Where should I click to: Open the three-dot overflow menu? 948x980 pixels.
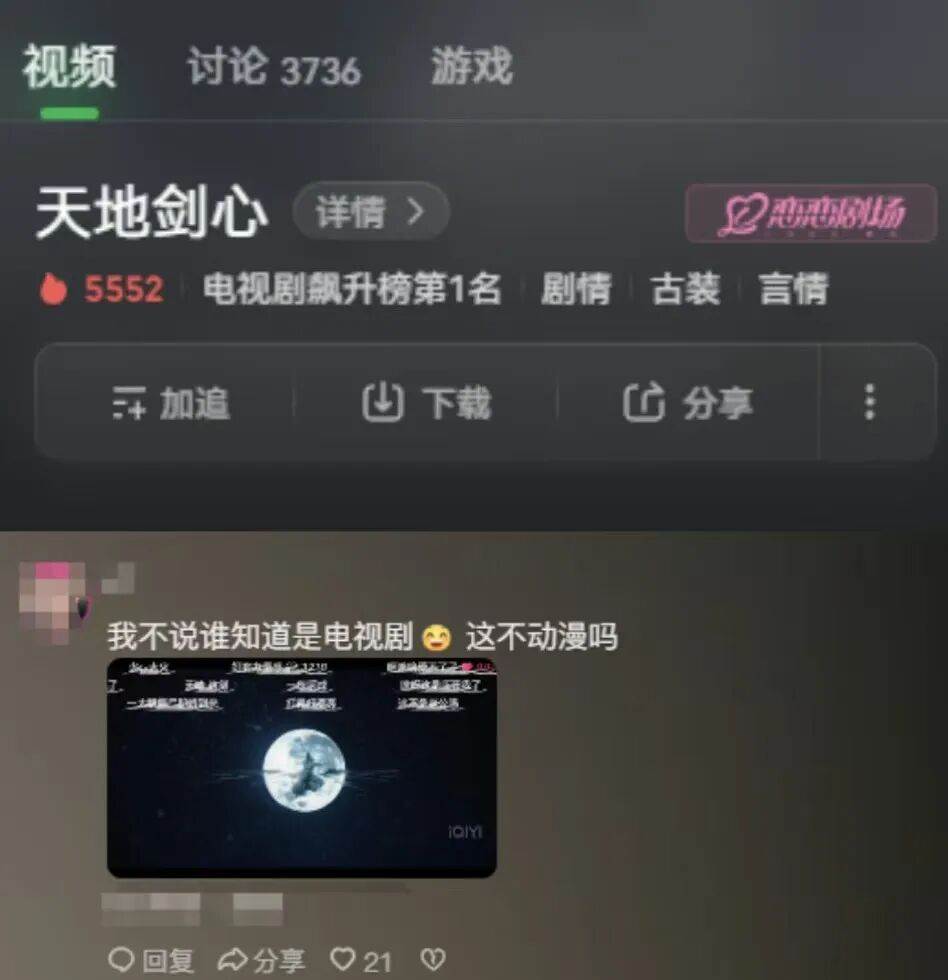[x=869, y=402]
